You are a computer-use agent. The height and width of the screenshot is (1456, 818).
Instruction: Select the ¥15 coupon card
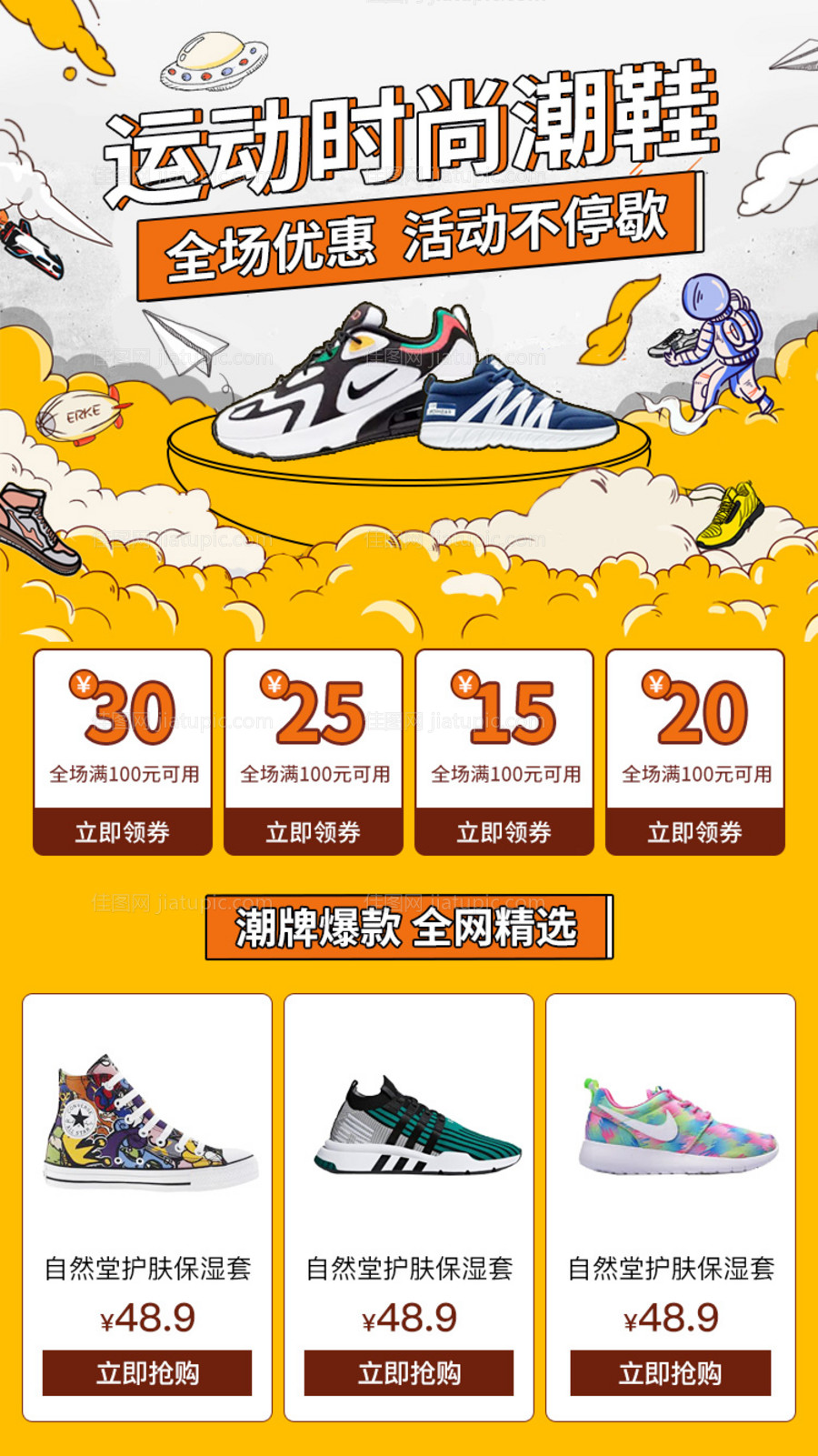[506, 750]
